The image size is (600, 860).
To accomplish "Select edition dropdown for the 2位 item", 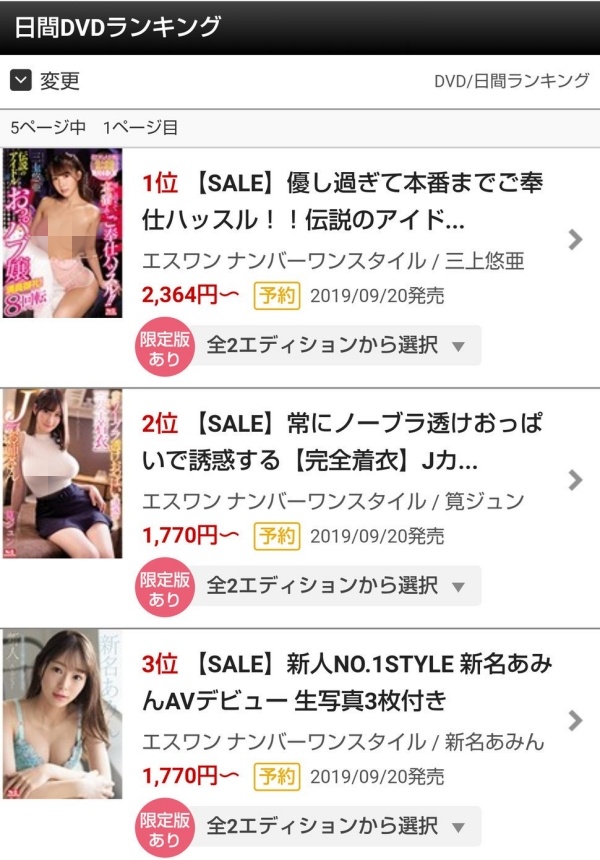I will click(x=335, y=585).
